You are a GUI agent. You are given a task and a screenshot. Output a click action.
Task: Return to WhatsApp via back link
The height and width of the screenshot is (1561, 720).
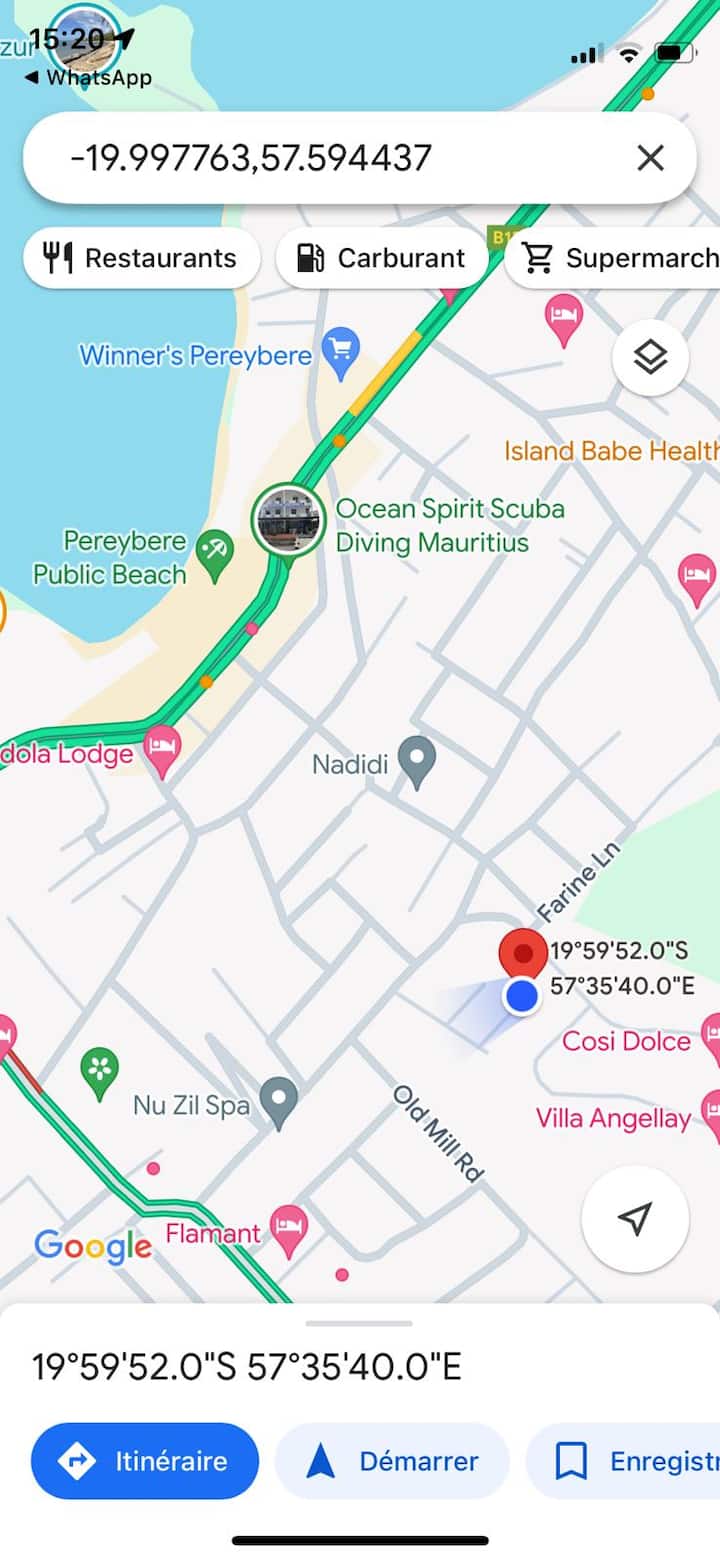(x=88, y=77)
